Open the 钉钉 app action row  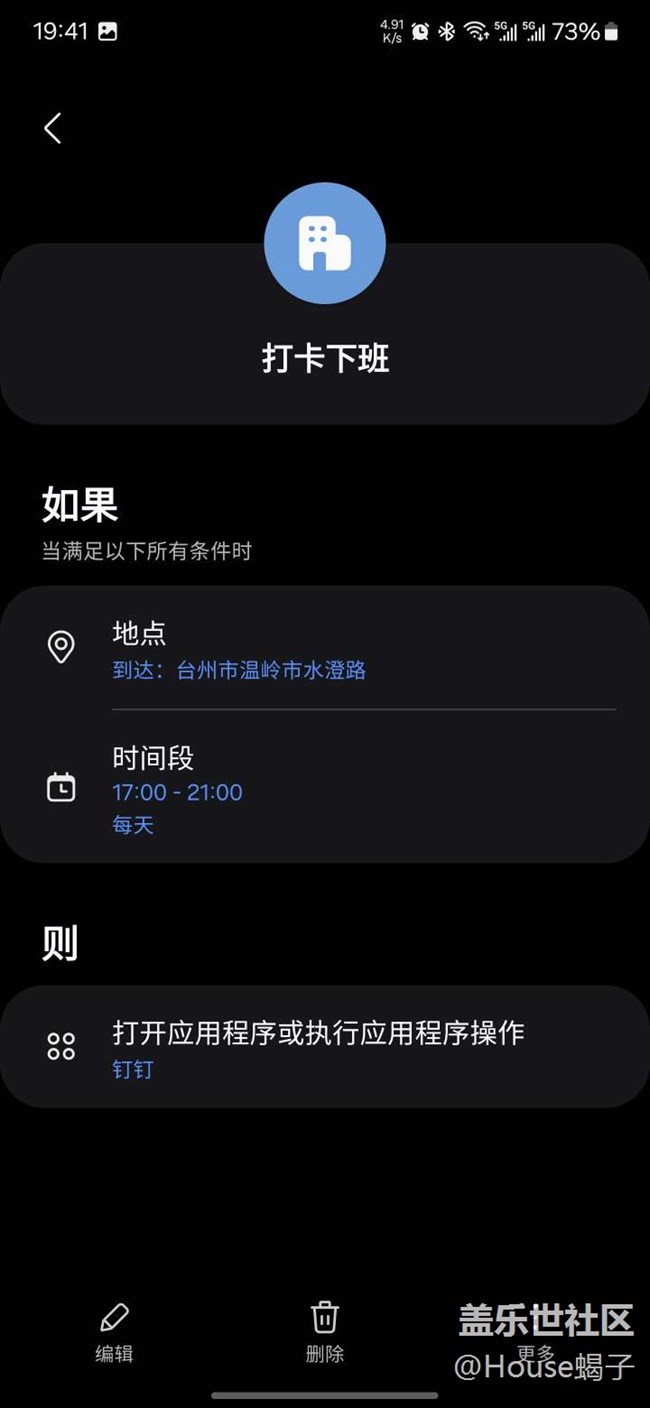click(325, 1047)
